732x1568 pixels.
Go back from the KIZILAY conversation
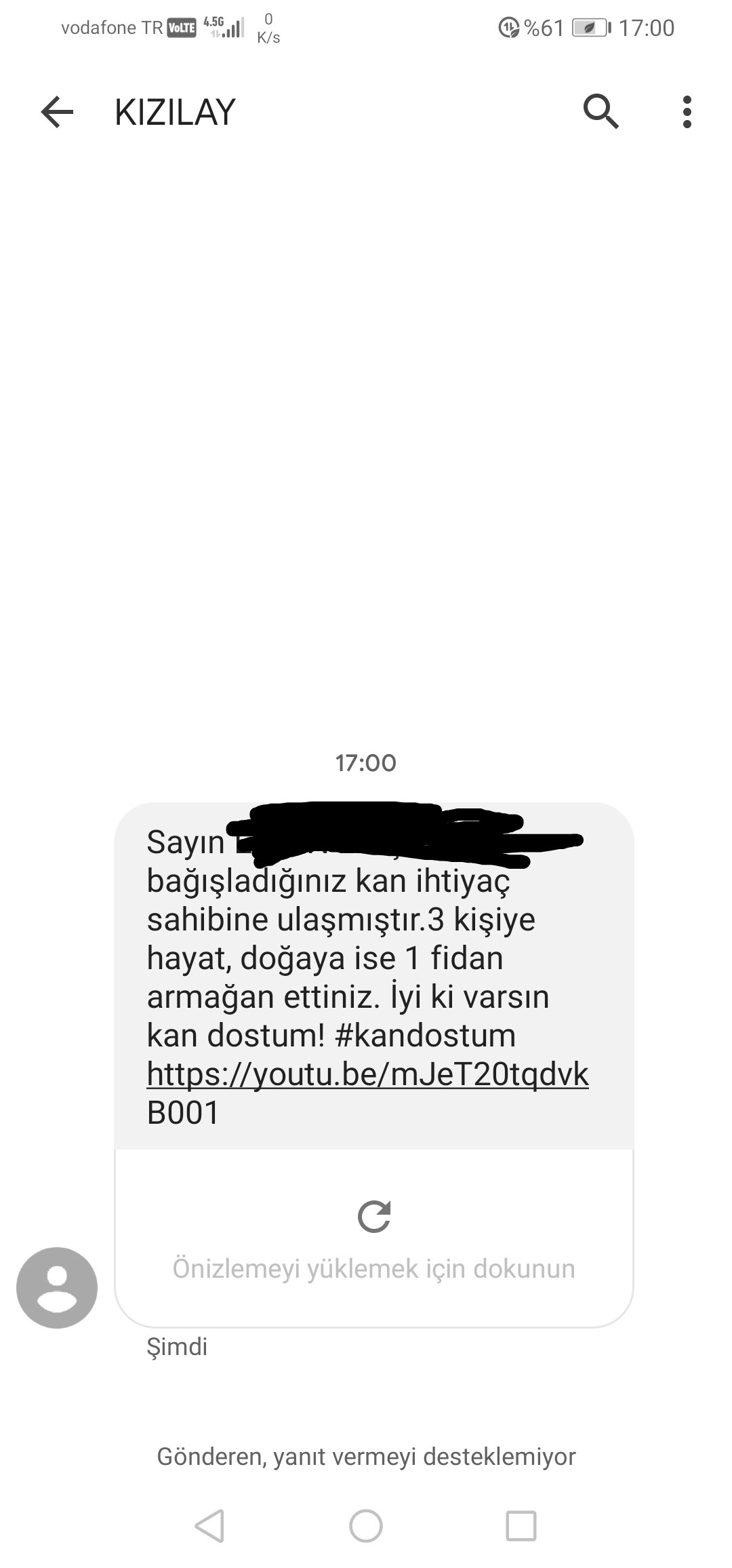tap(57, 112)
